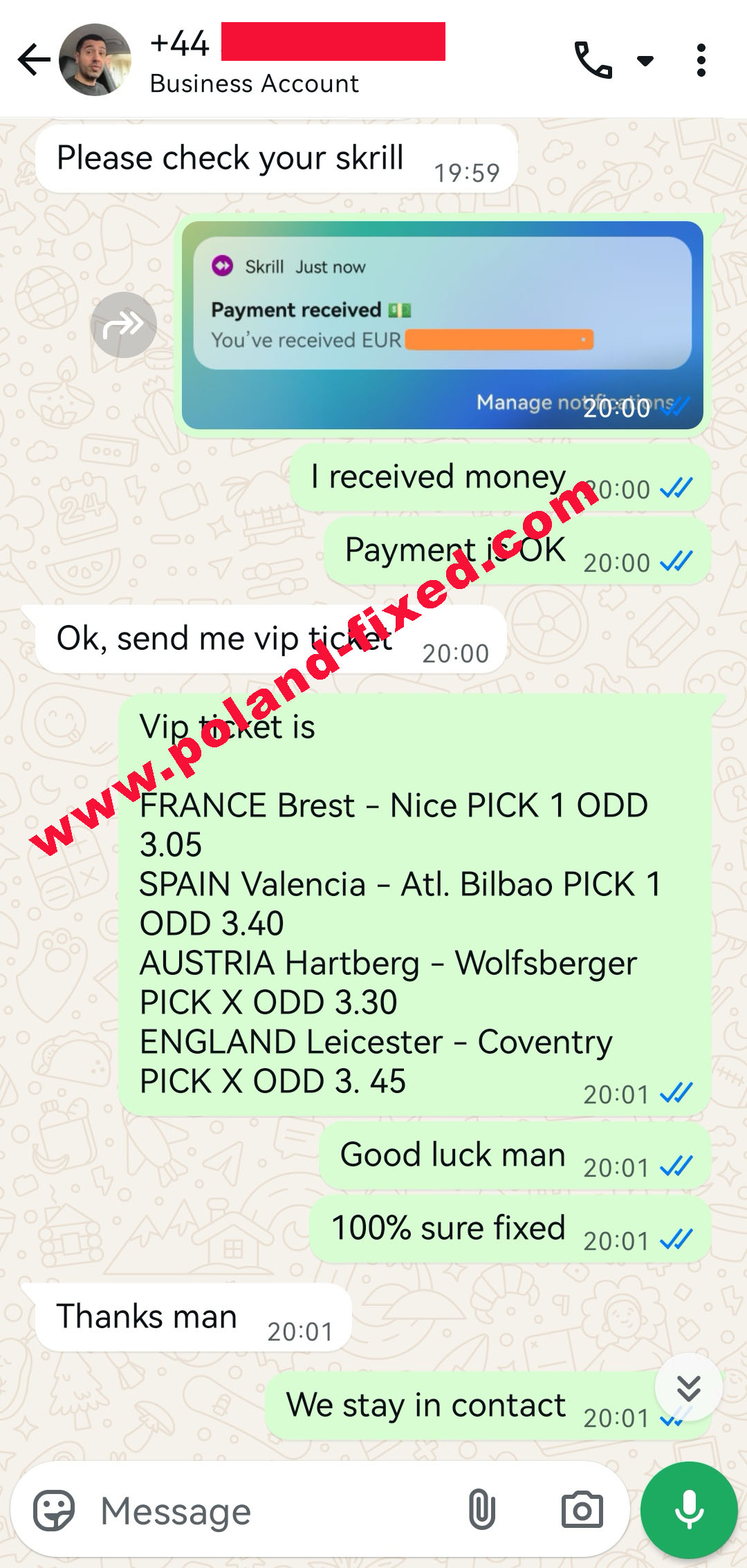
Task: Start a voice call
Action: (593, 60)
